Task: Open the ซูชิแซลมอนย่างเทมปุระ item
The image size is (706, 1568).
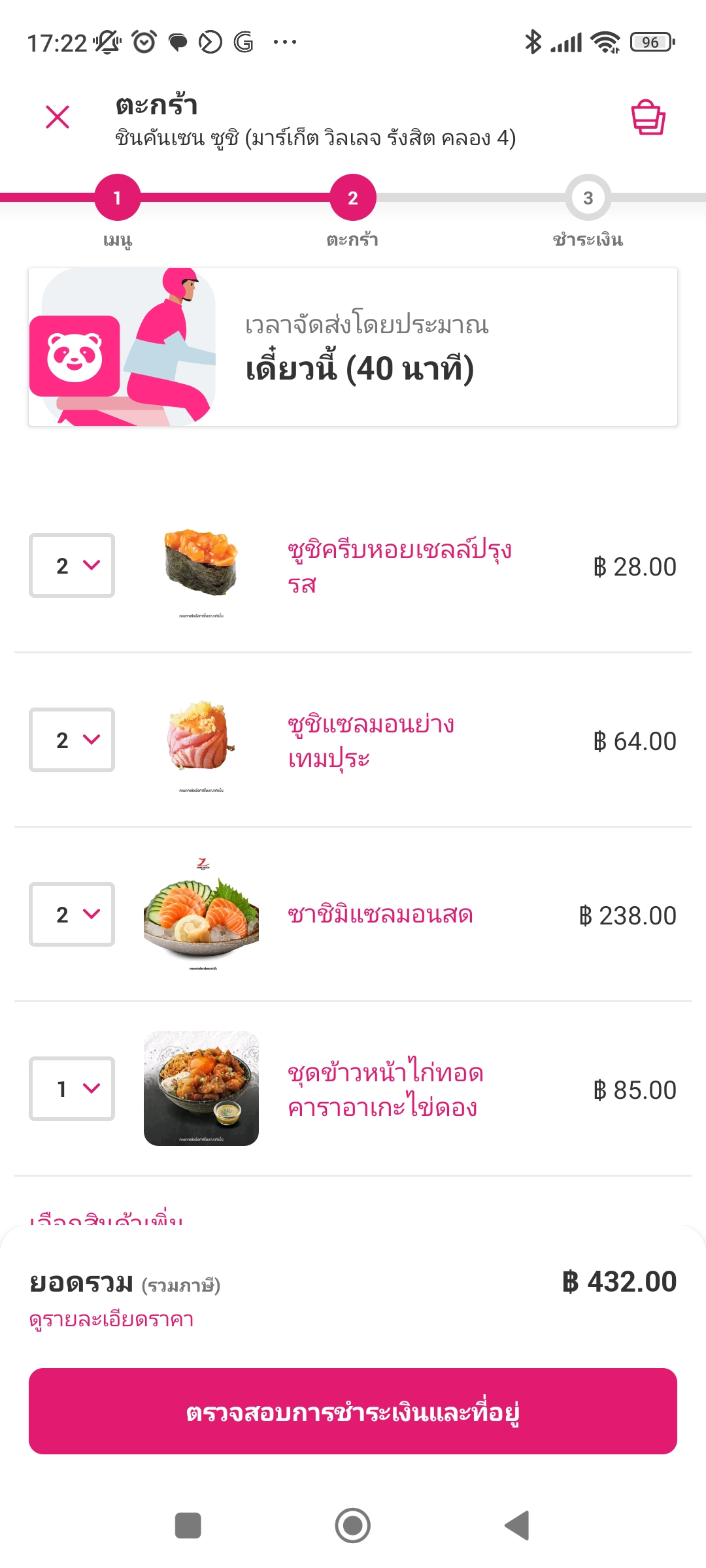Action: click(x=371, y=742)
